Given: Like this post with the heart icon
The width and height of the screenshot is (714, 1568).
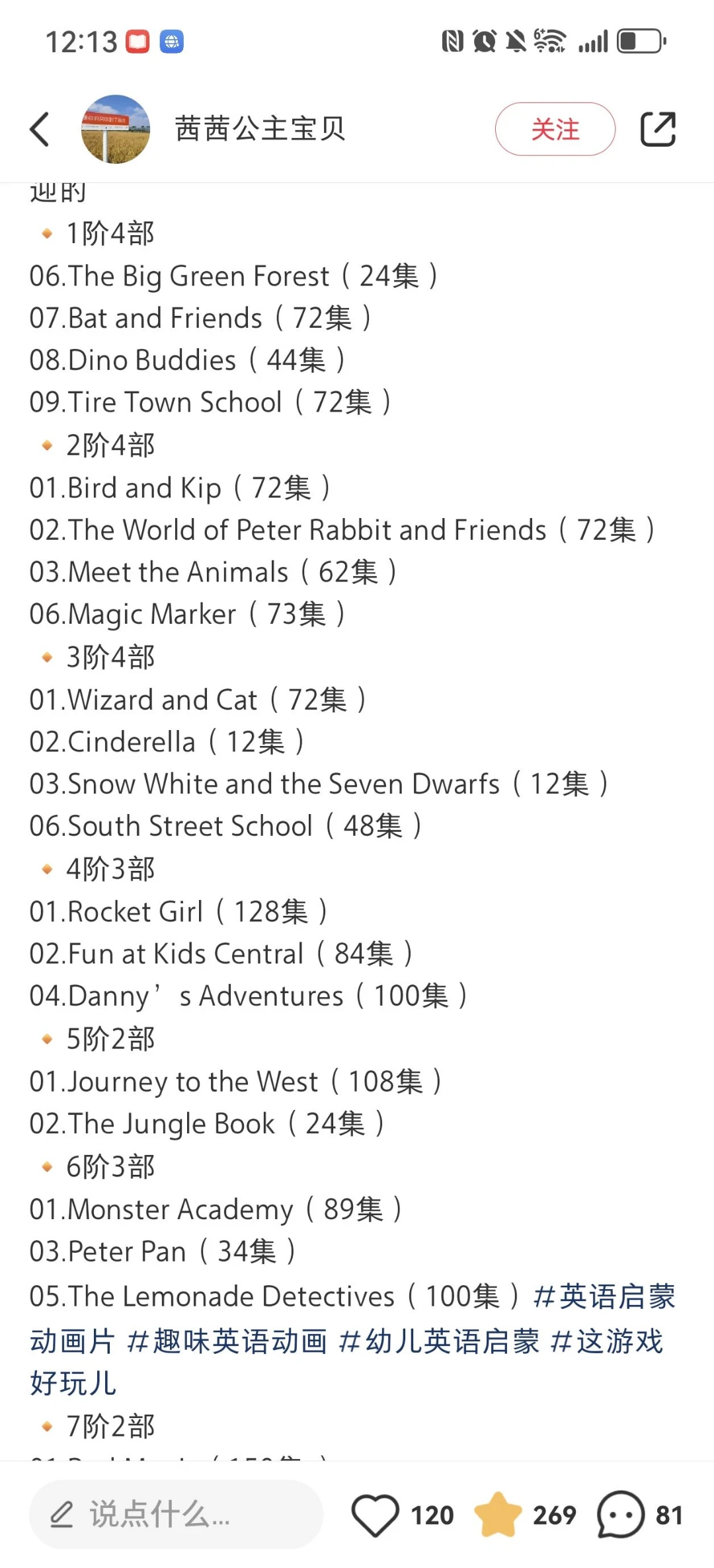Looking at the screenshot, I should point(375,1514).
